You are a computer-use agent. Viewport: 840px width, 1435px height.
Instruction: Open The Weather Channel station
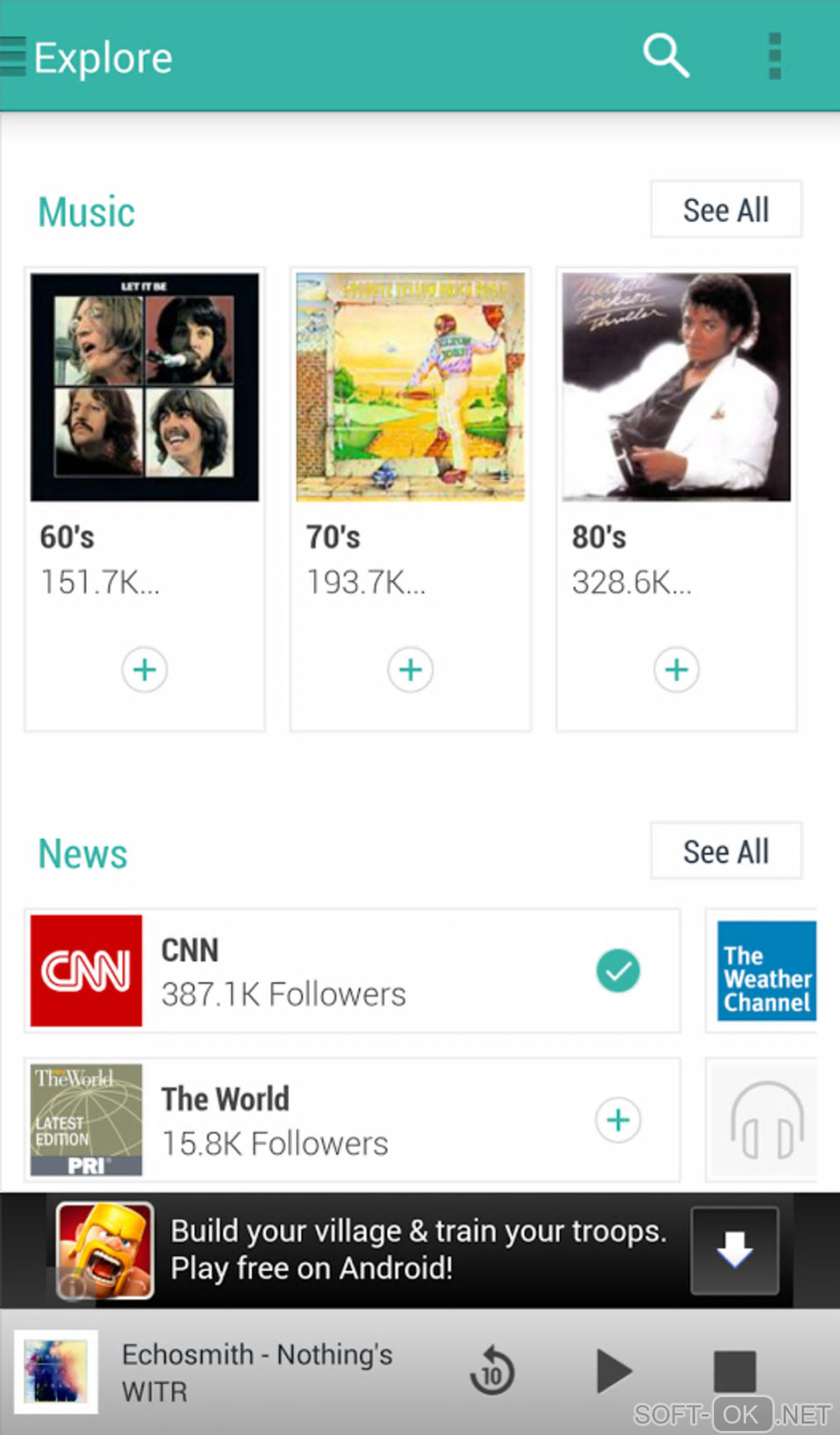click(x=766, y=971)
